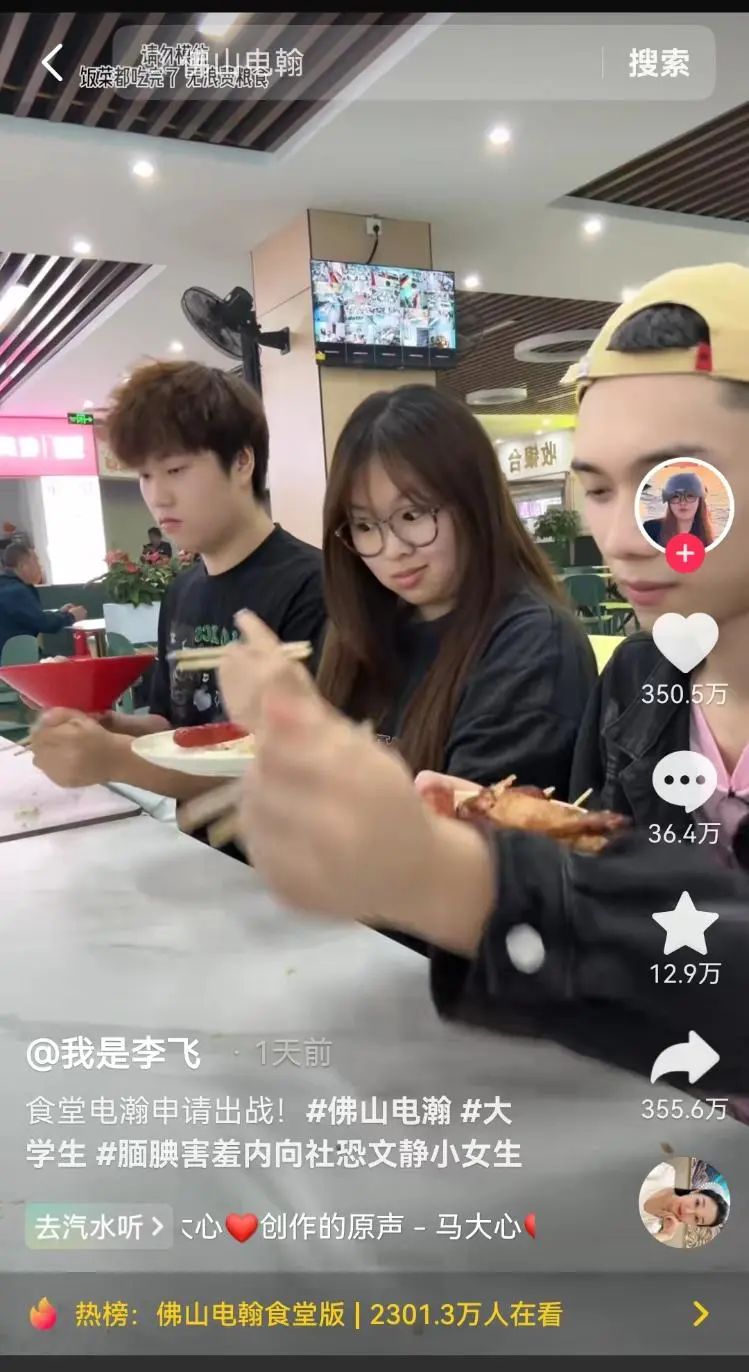Open the rotating sound disc

pos(685,1203)
